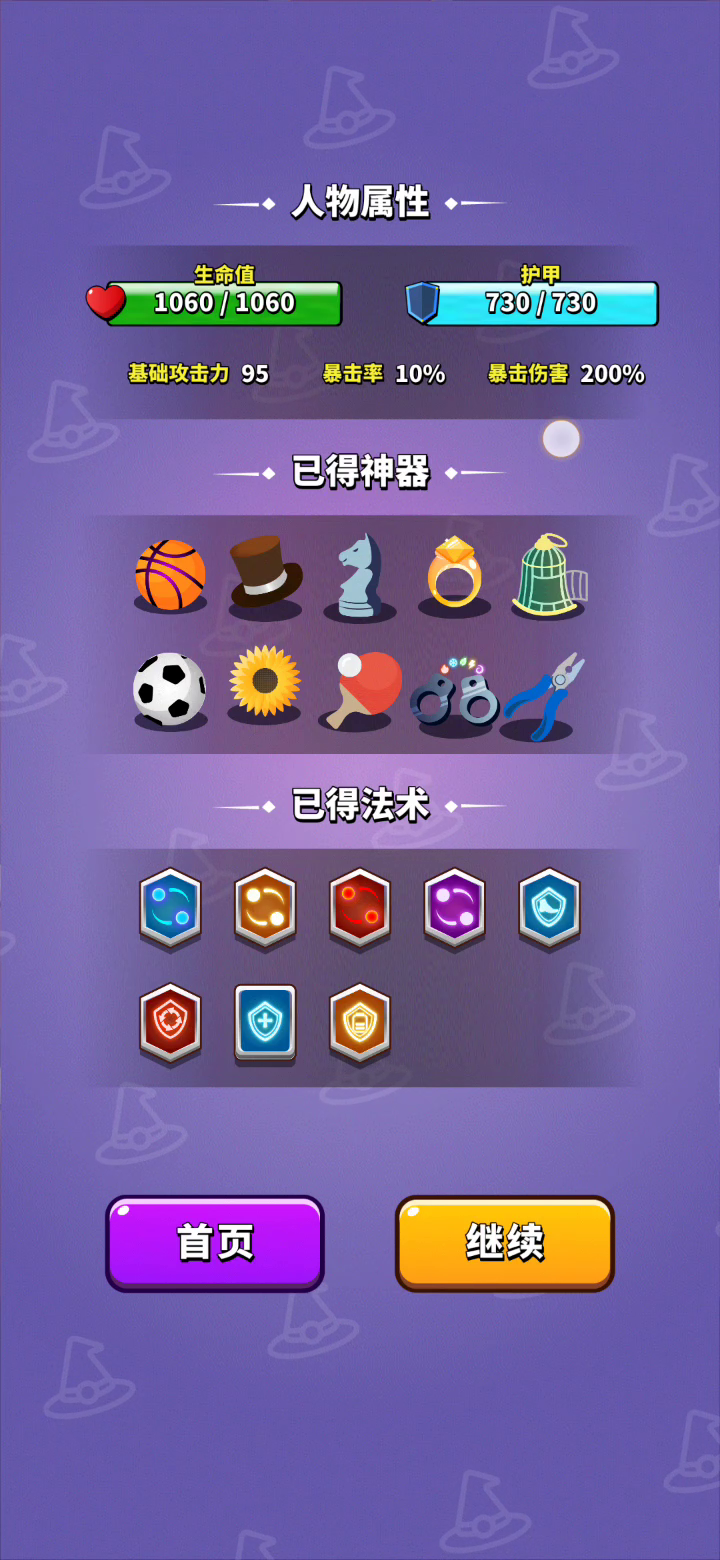This screenshot has width=720, height=1560.
Task: Tap 继续 to continue the game
Action: 505,1243
